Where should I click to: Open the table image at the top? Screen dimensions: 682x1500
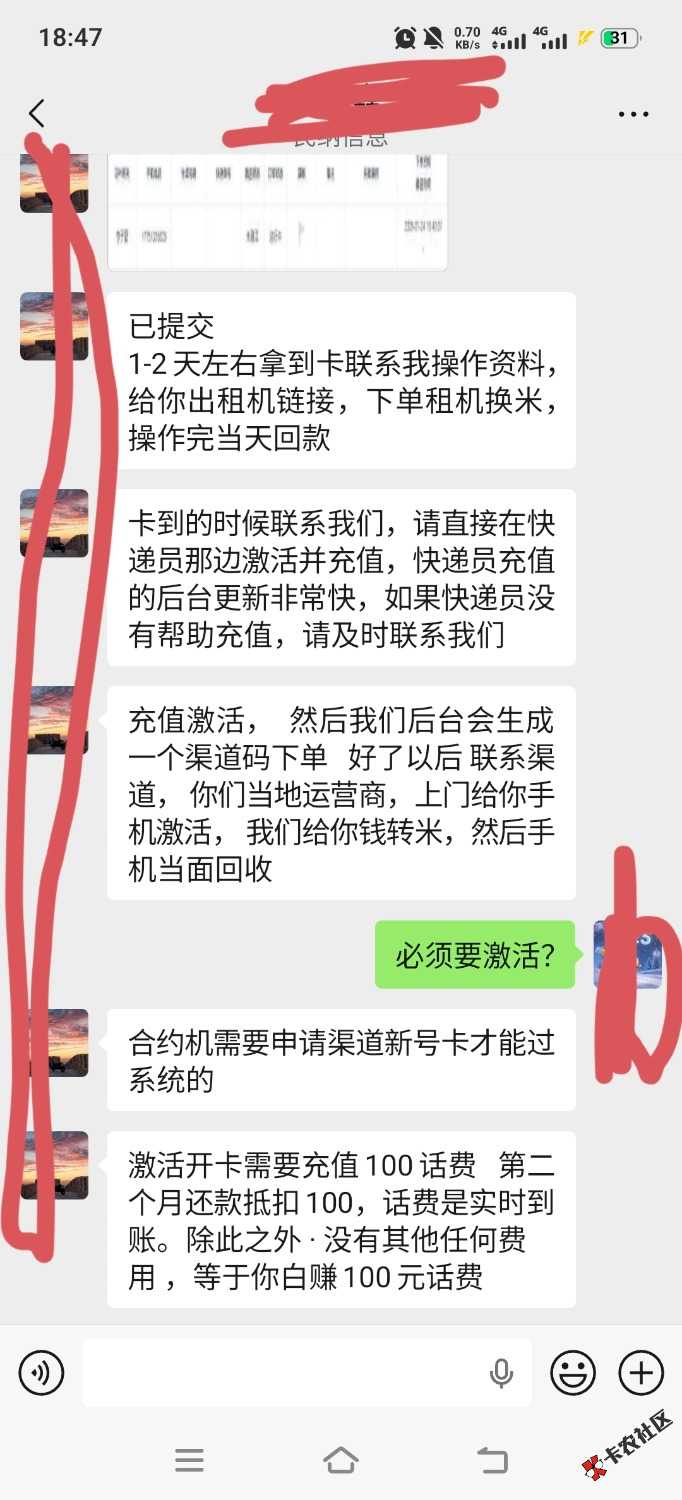click(x=277, y=212)
